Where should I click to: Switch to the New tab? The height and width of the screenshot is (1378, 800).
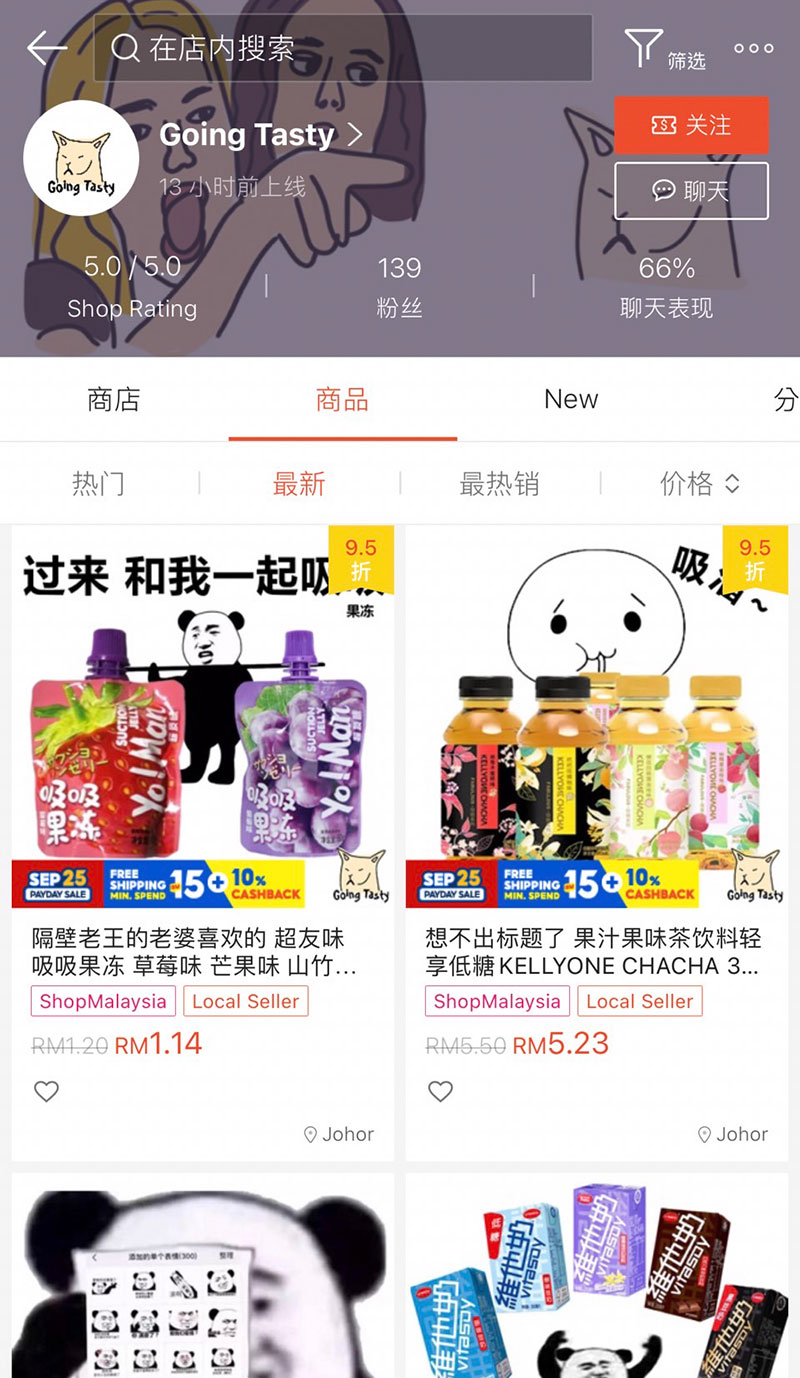(571, 400)
